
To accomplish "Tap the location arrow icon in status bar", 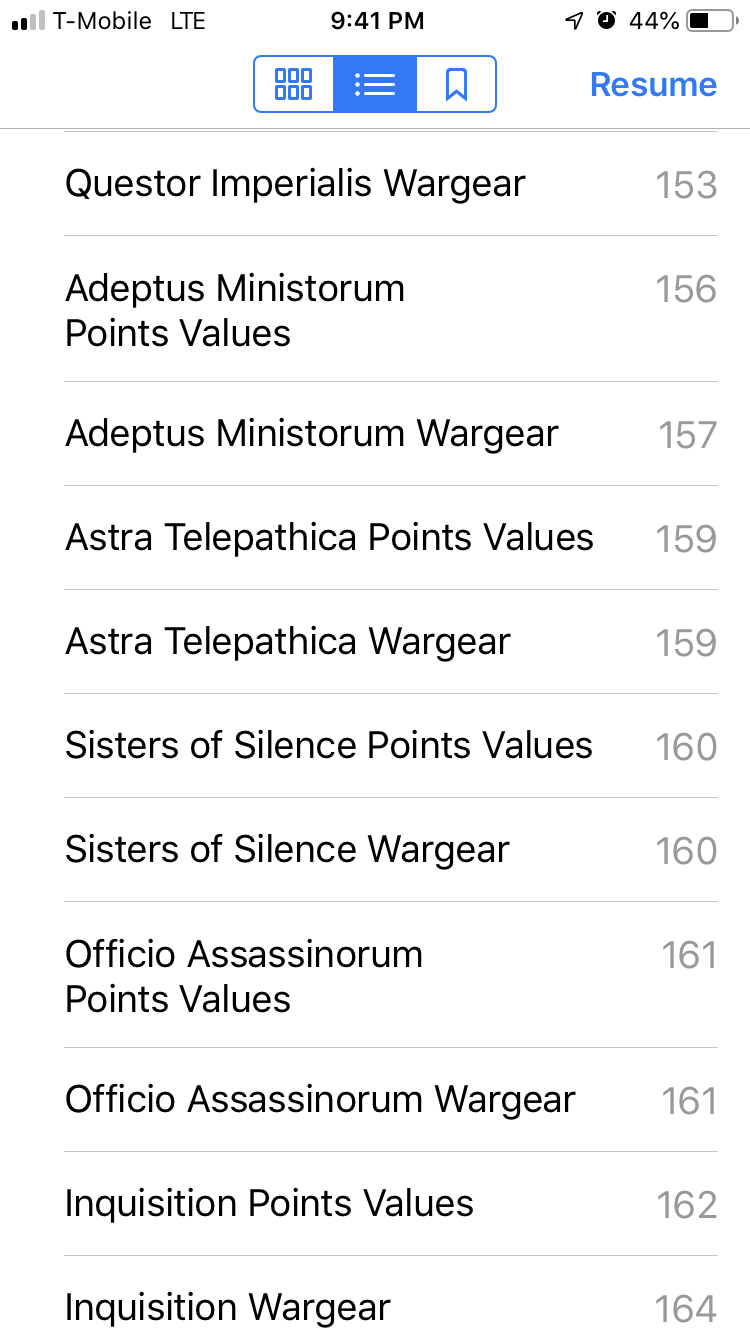I will pos(572,20).
